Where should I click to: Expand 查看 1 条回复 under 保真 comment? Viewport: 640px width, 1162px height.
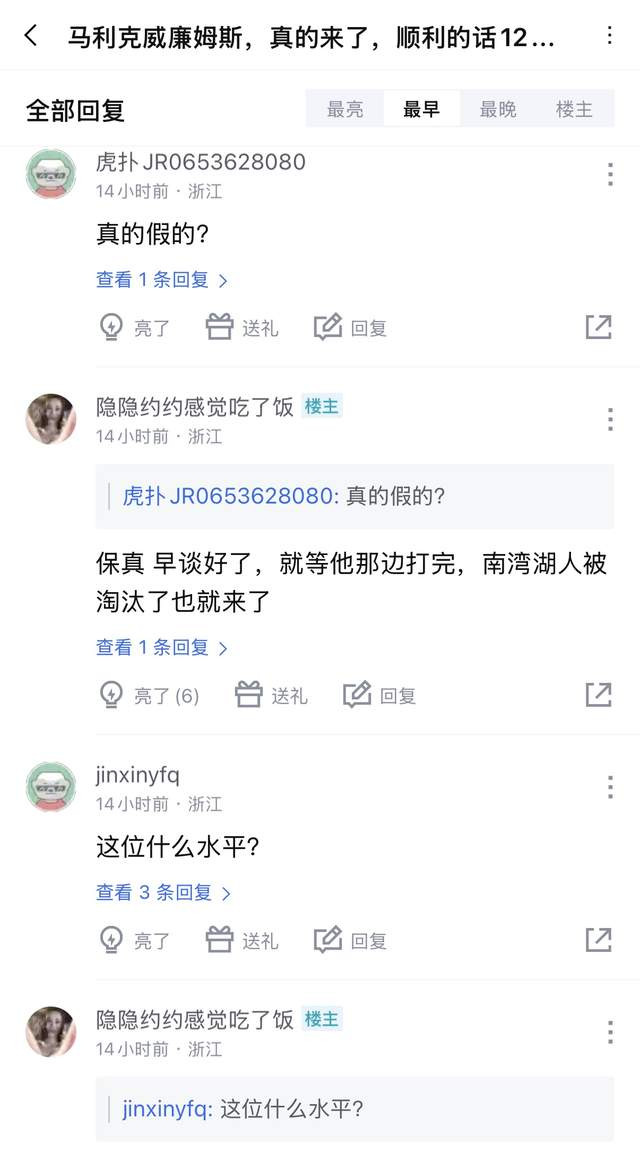coord(162,648)
